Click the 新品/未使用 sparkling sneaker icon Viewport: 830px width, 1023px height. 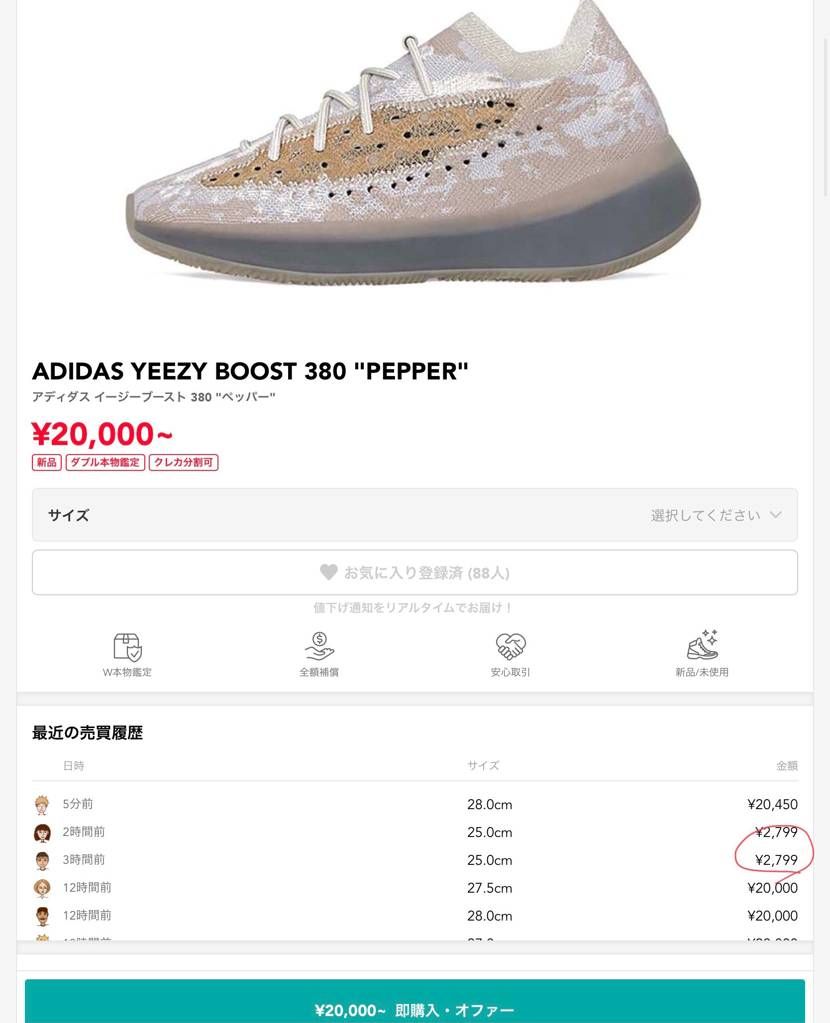tap(702, 646)
